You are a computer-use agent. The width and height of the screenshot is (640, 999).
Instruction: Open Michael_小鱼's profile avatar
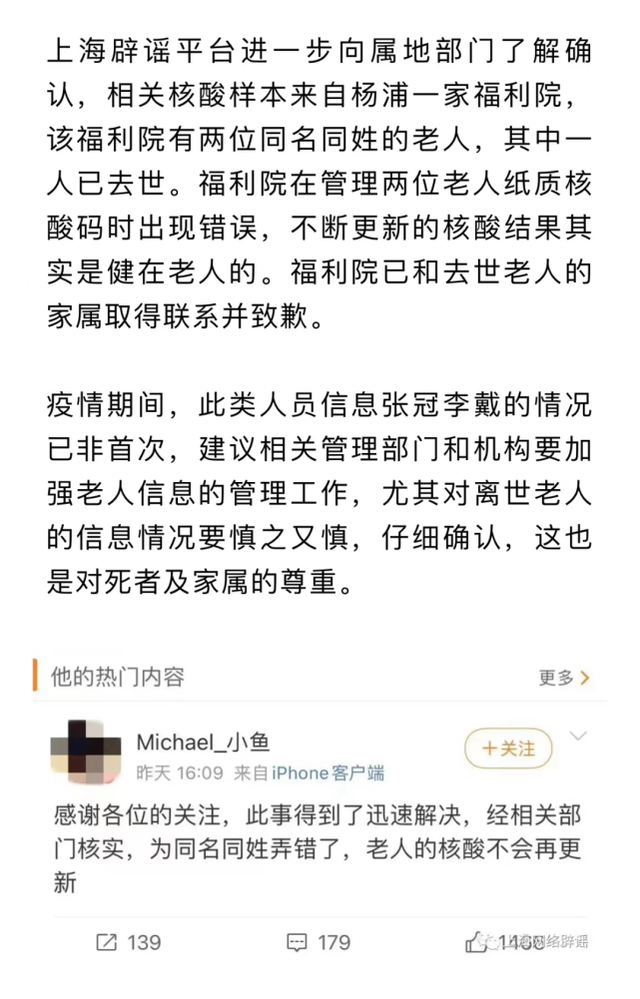pos(86,754)
